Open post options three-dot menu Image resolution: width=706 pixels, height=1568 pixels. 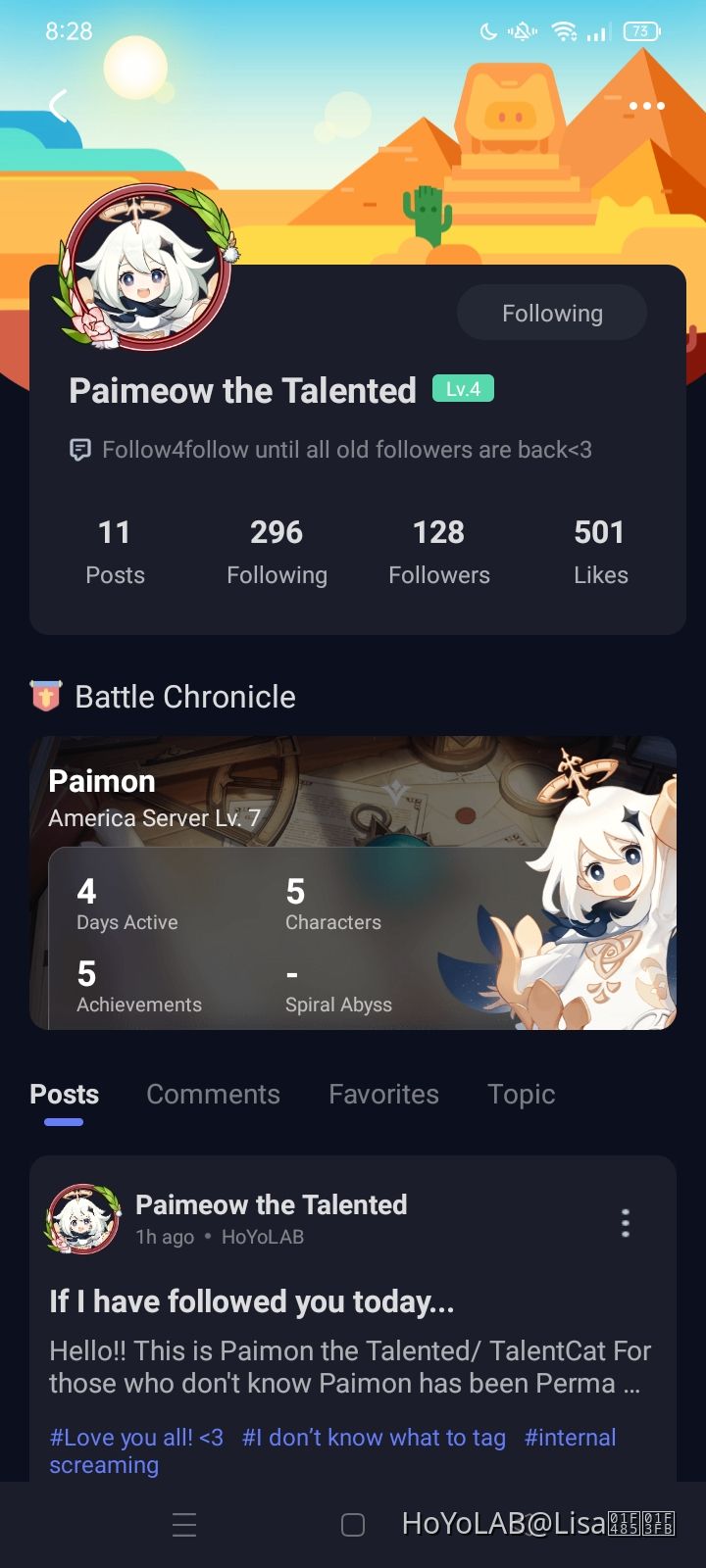[x=625, y=1223]
